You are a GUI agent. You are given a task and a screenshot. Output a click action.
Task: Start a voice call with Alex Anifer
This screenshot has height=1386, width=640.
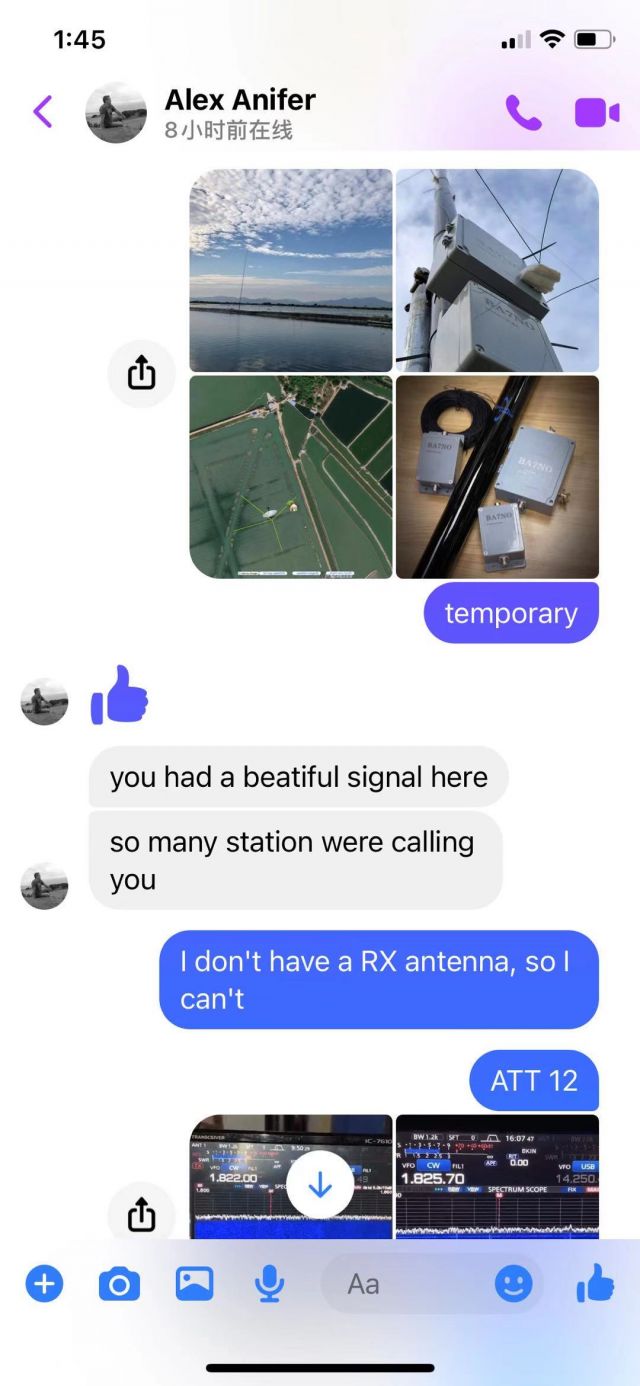coord(523,113)
